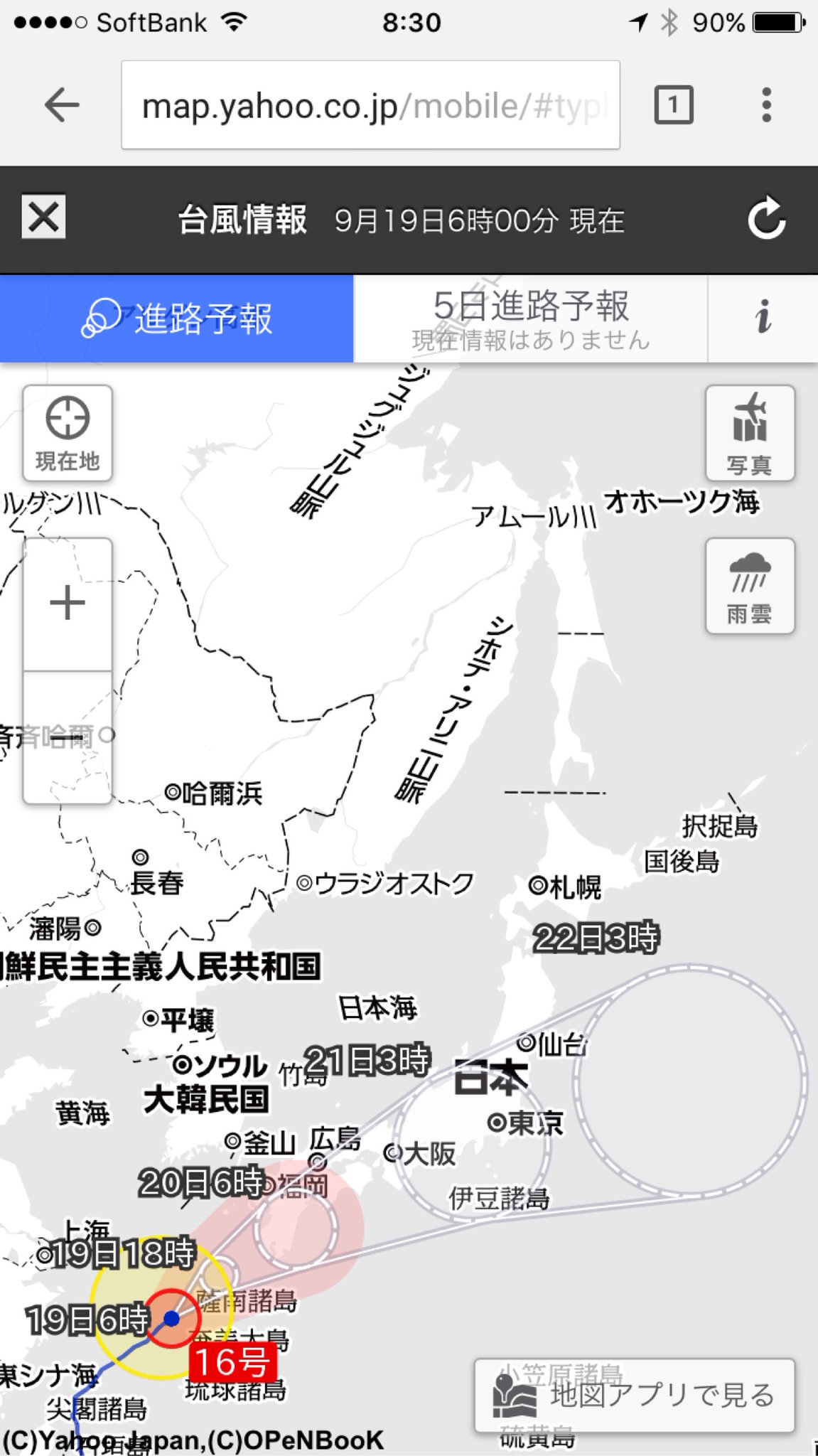Refresh the typhoon information
Viewport: 818px width, 1456px height.
(767, 219)
